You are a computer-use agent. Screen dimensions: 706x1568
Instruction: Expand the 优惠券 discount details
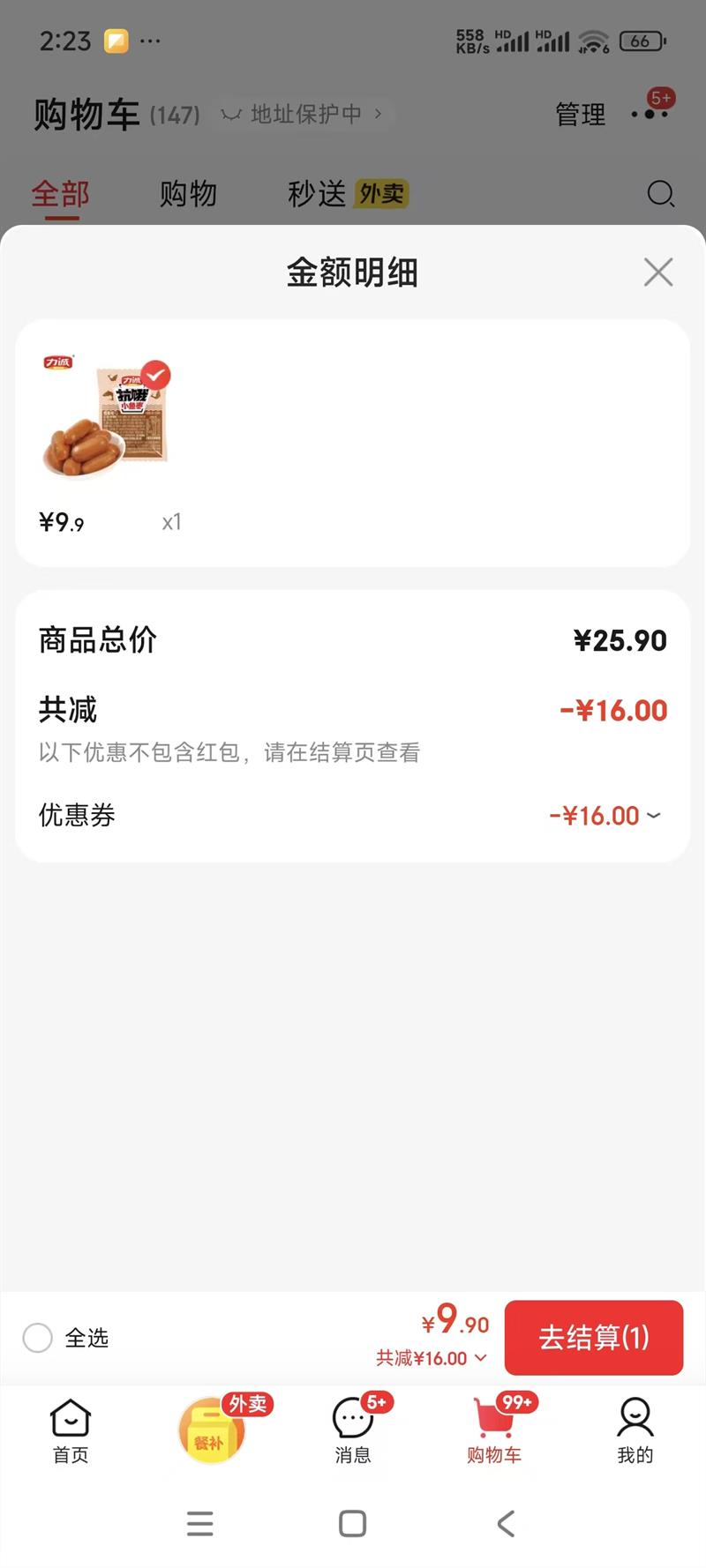(x=605, y=816)
